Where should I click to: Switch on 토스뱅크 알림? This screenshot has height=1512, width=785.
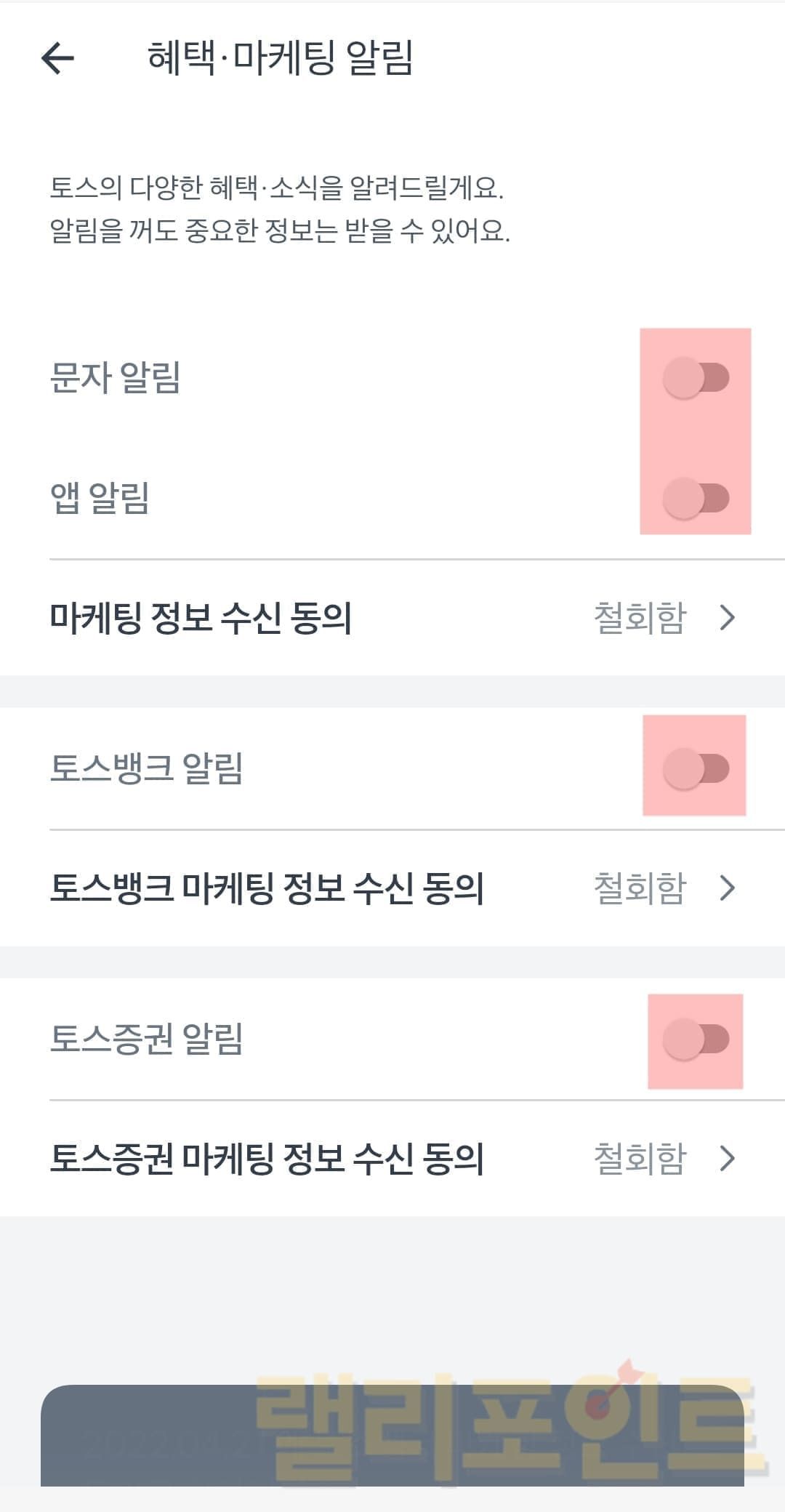696,768
